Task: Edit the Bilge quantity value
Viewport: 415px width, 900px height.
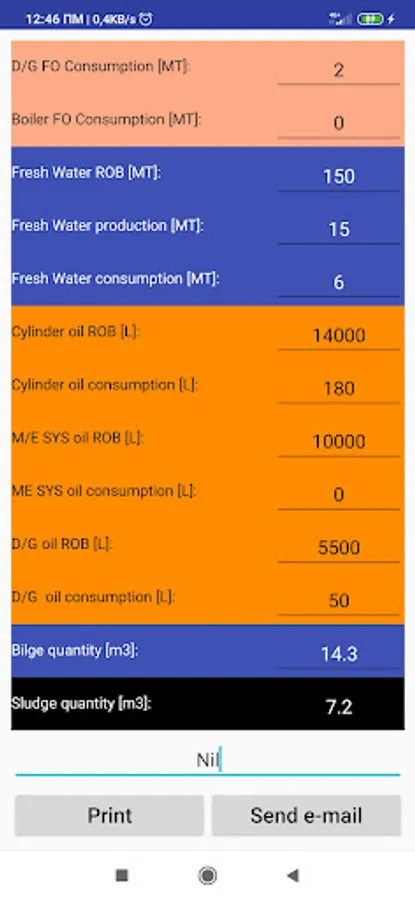Action: pyautogui.click(x=339, y=653)
